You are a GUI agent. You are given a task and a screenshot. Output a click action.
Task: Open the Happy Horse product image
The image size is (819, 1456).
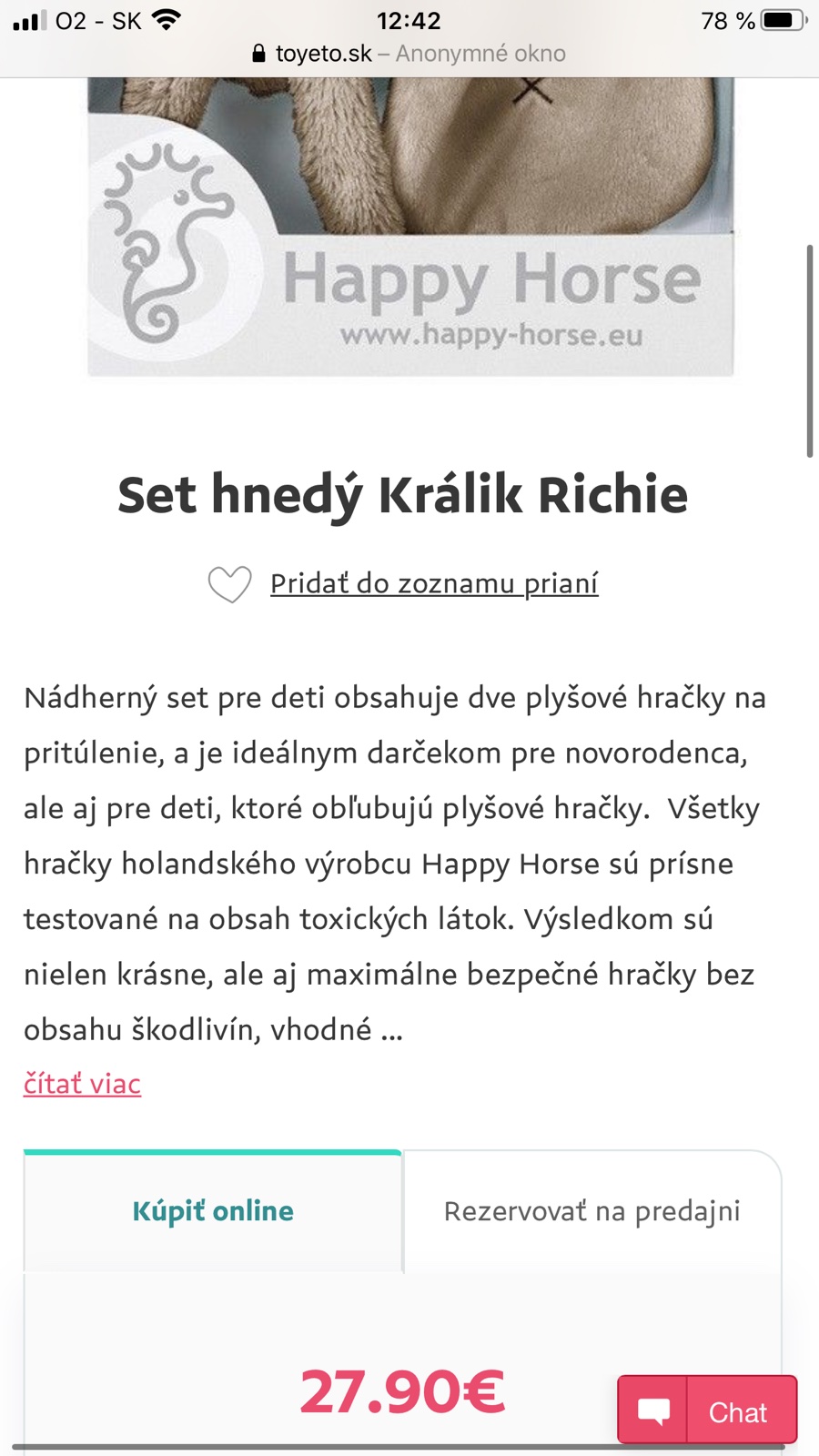click(x=409, y=227)
